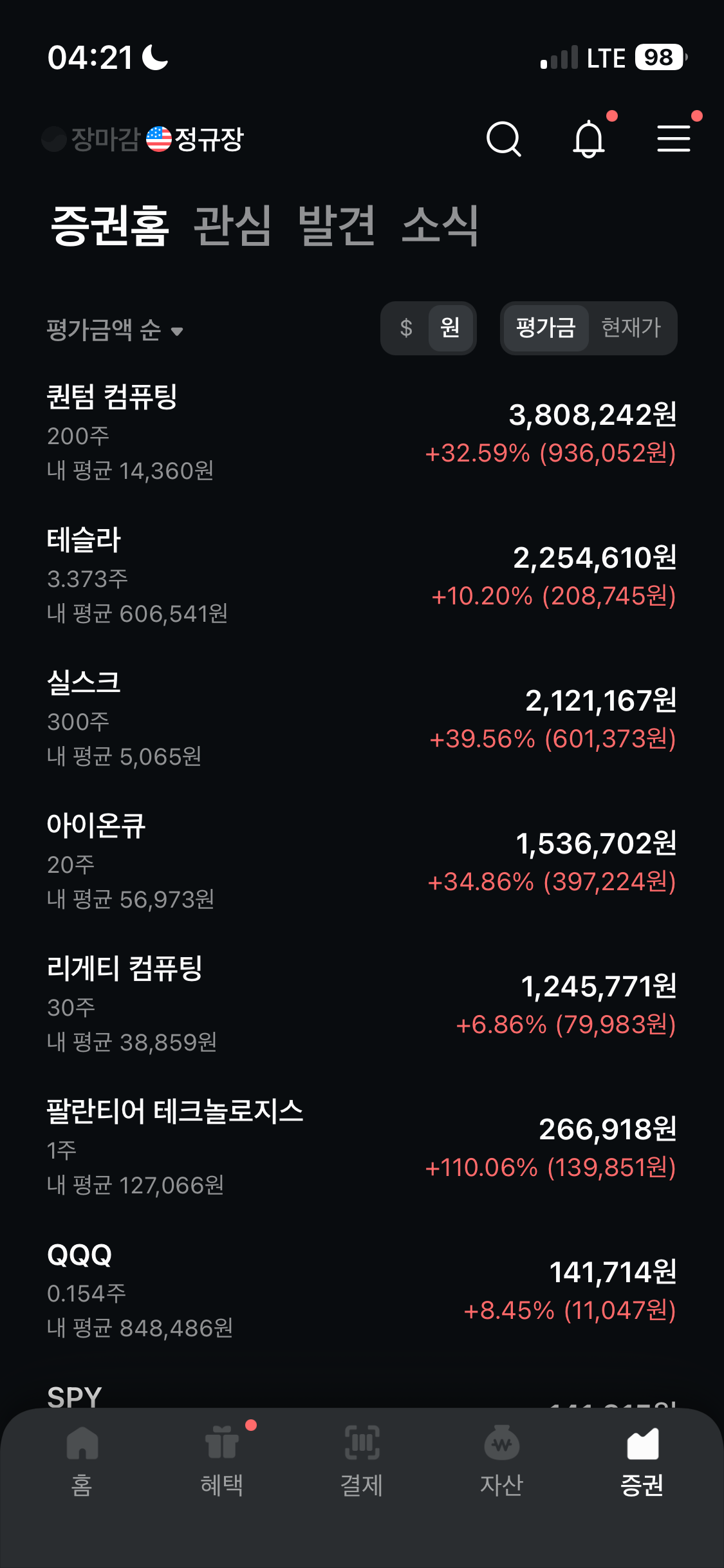Select the 현재가 view option
Viewport: 724px width, 1568px height.
click(x=631, y=328)
